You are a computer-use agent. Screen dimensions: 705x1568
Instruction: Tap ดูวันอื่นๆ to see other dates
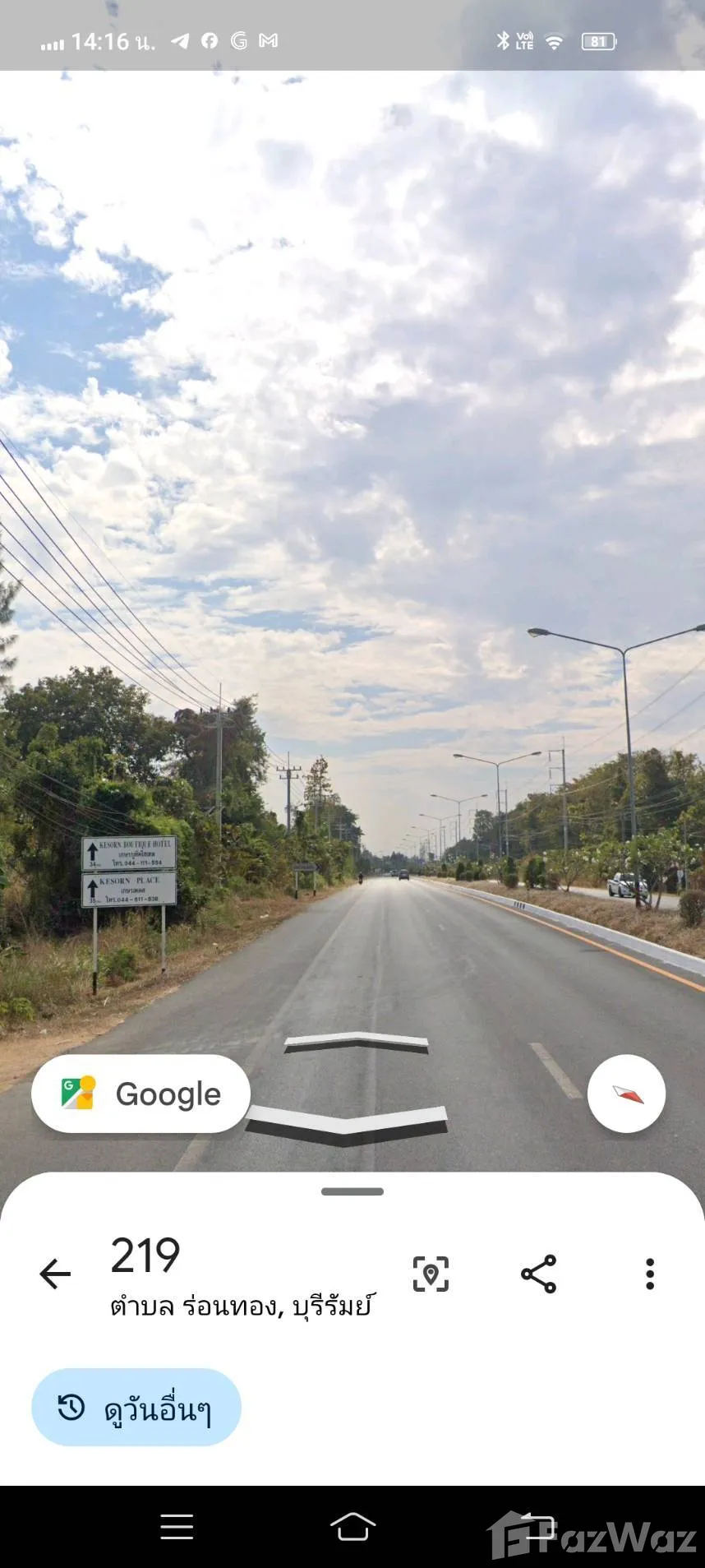click(x=136, y=1408)
